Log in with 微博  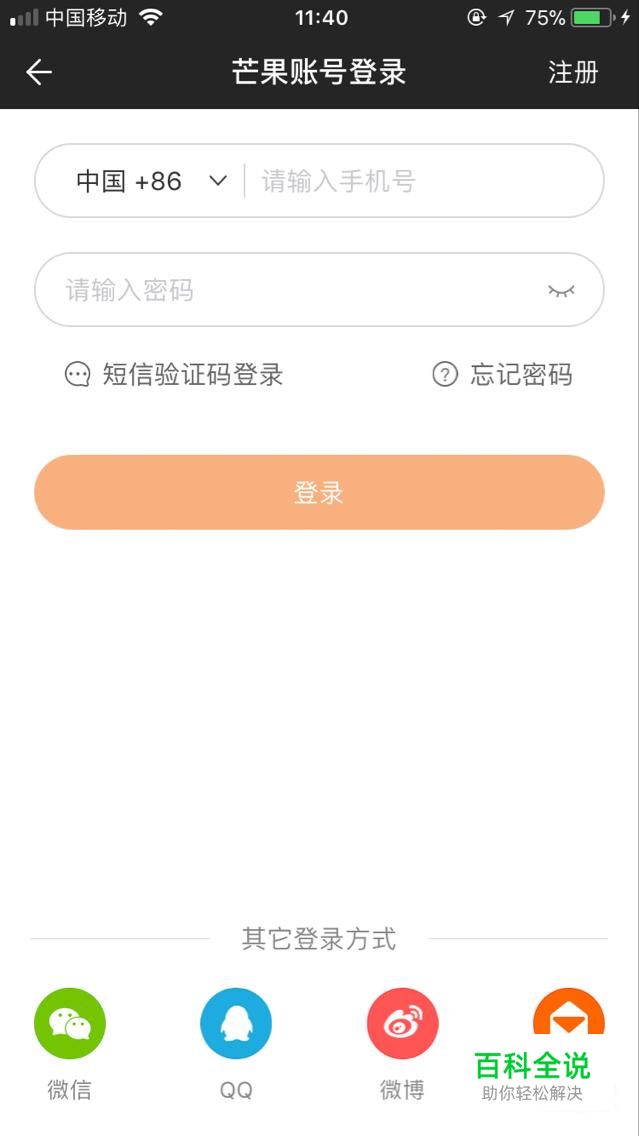click(403, 1024)
